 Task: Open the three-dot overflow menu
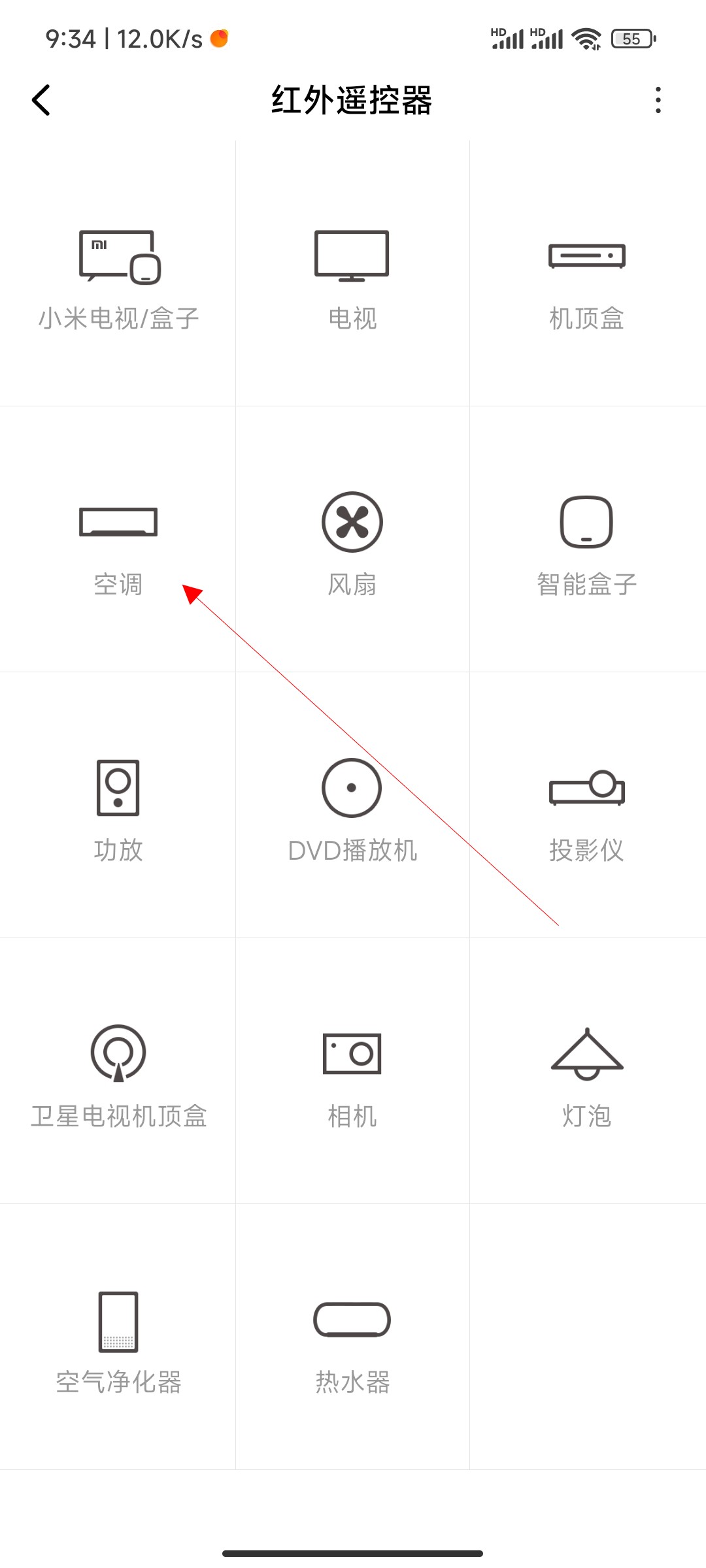(x=658, y=100)
